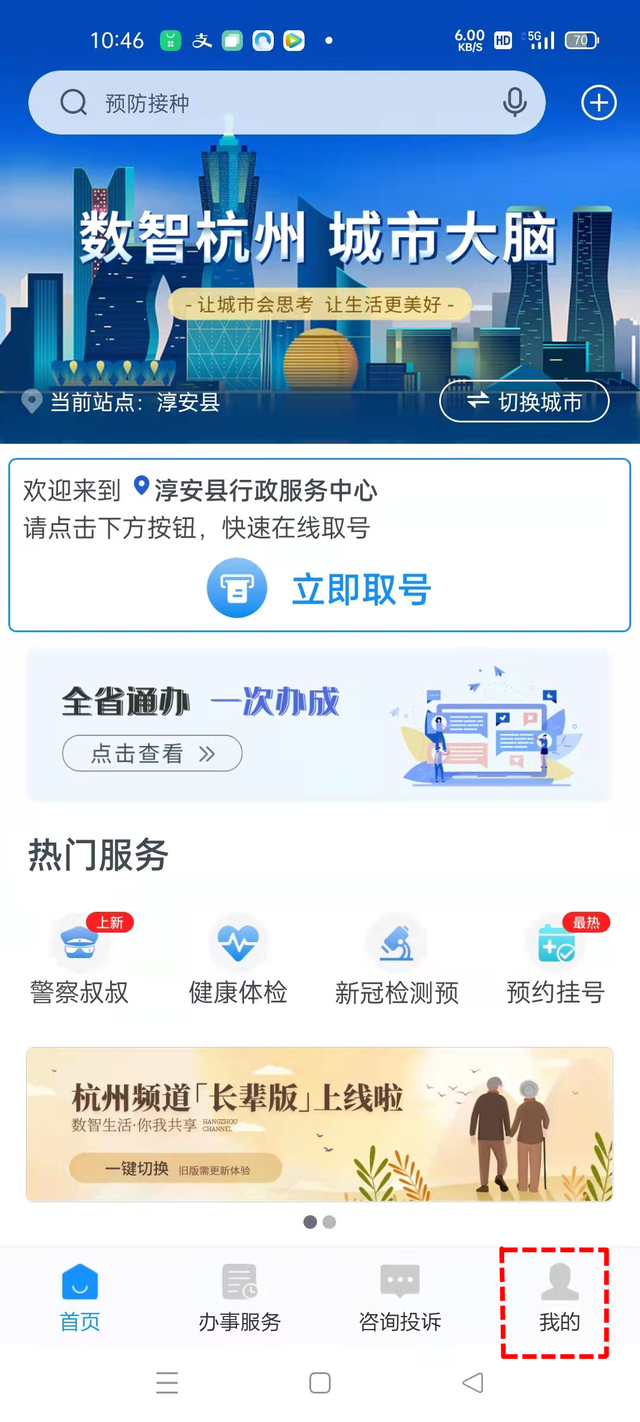Image resolution: width=640 pixels, height=1422 pixels.
Task: Select the 首页 tab
Action: [80, 1298]
